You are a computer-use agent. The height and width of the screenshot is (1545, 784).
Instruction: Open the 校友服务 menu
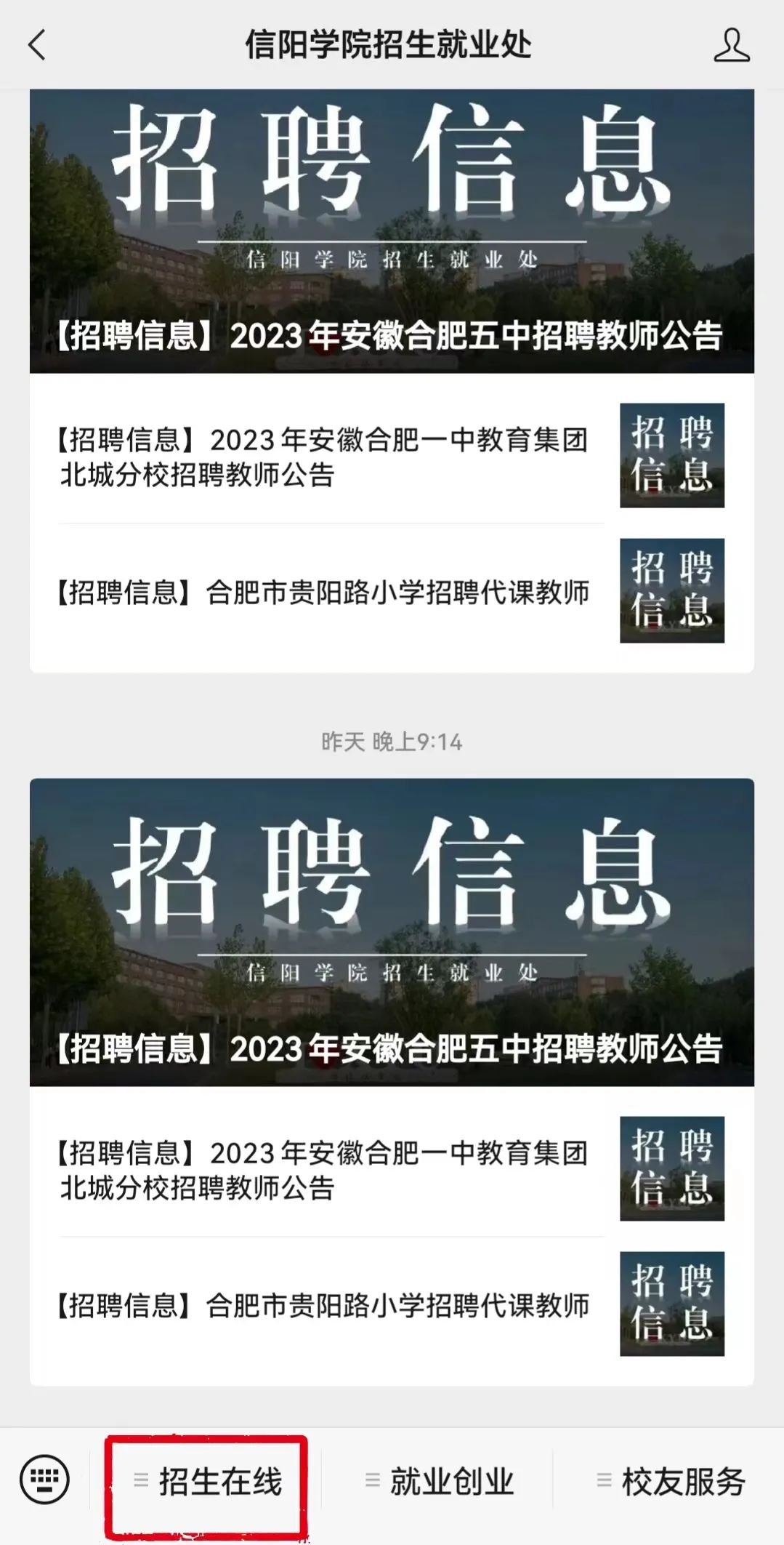[x=671, y=1481]
